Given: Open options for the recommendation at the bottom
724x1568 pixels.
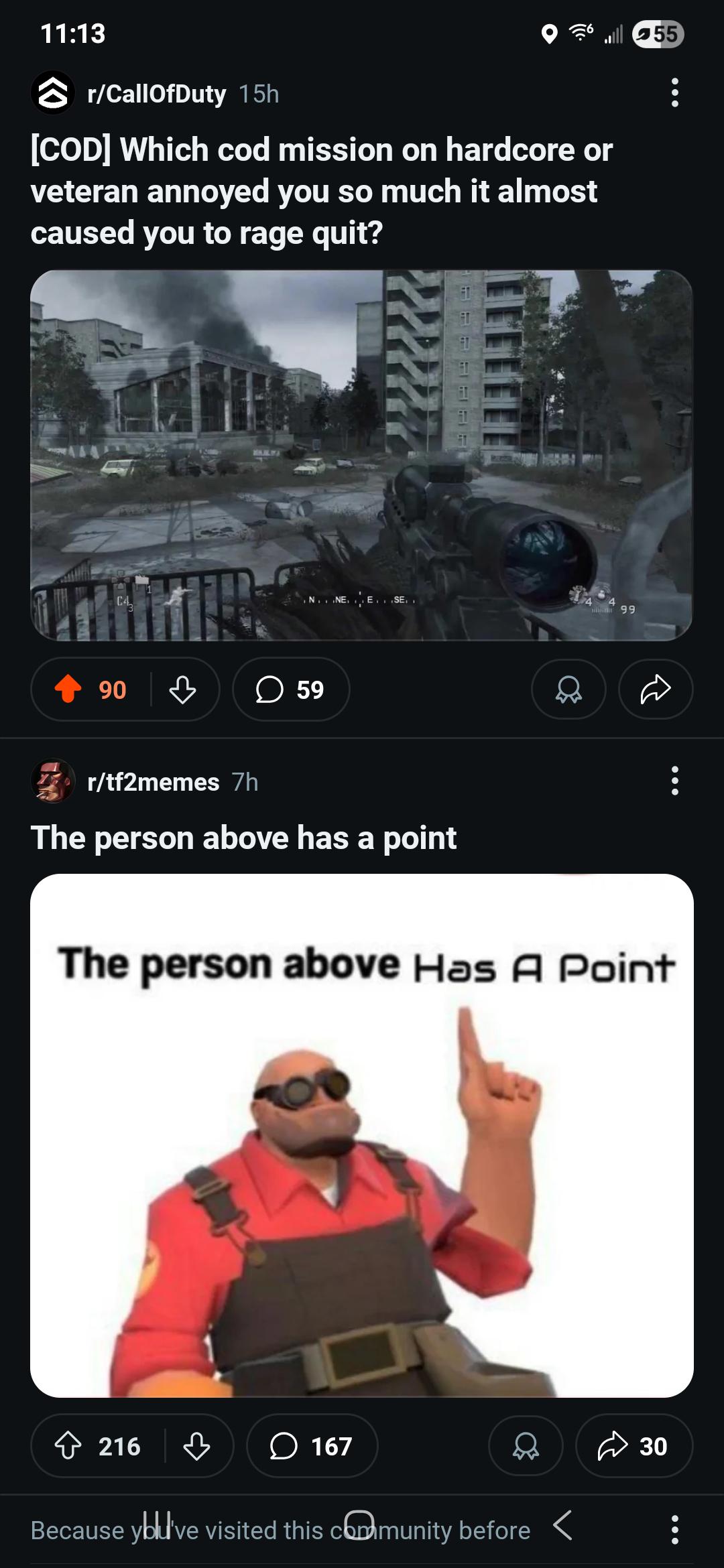Looking at the screenshot, I should [x=674, y=1530].
